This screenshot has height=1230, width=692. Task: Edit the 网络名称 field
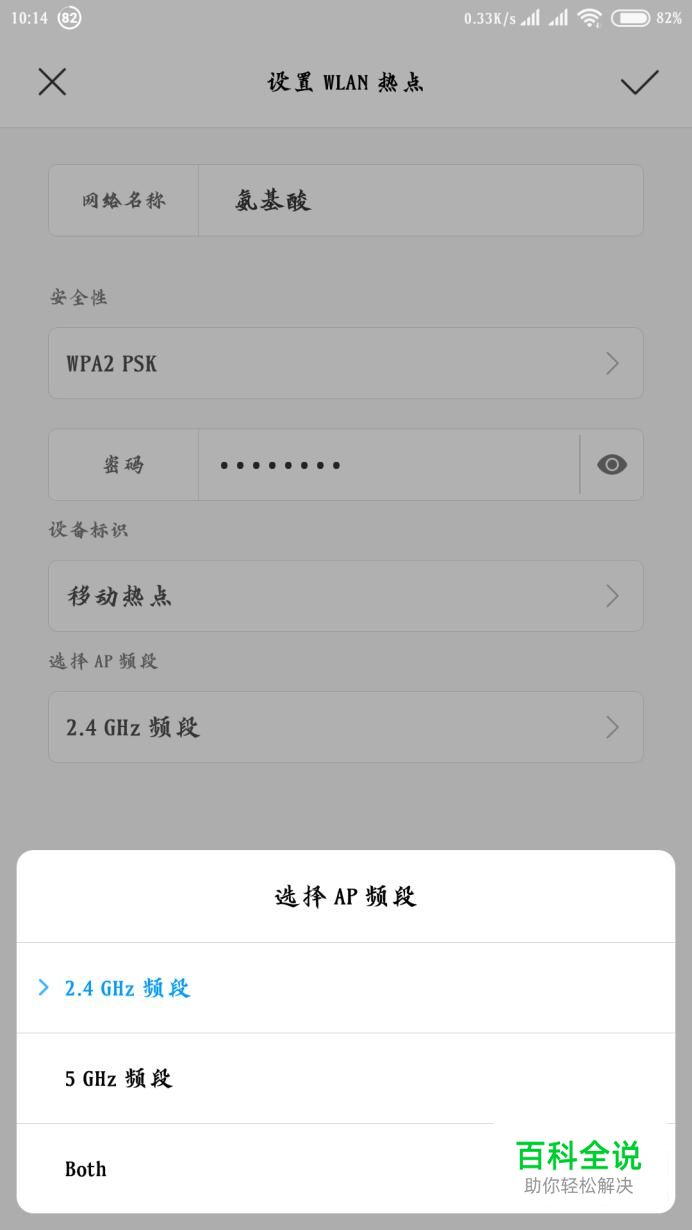click(x=420, y=201)
